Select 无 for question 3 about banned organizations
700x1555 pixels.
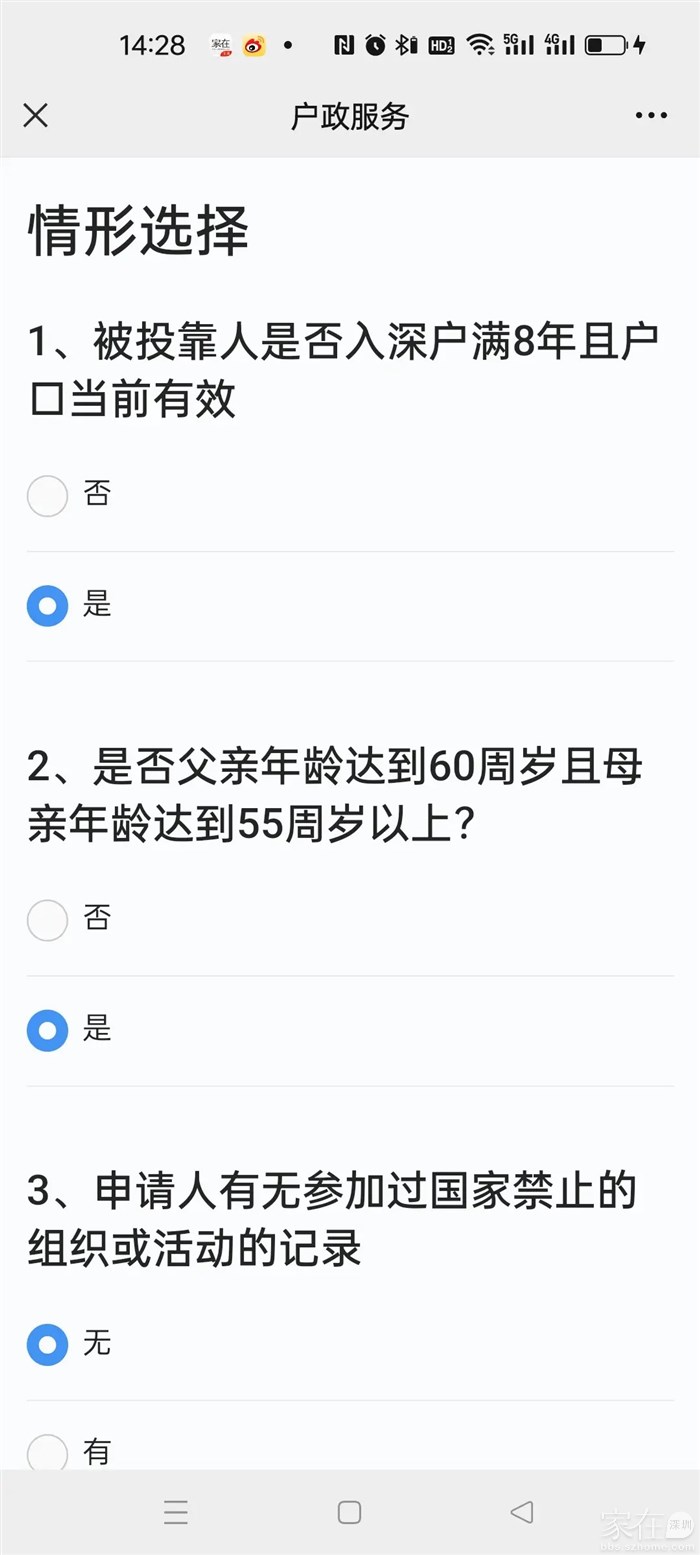click(x=47, y=1345)
